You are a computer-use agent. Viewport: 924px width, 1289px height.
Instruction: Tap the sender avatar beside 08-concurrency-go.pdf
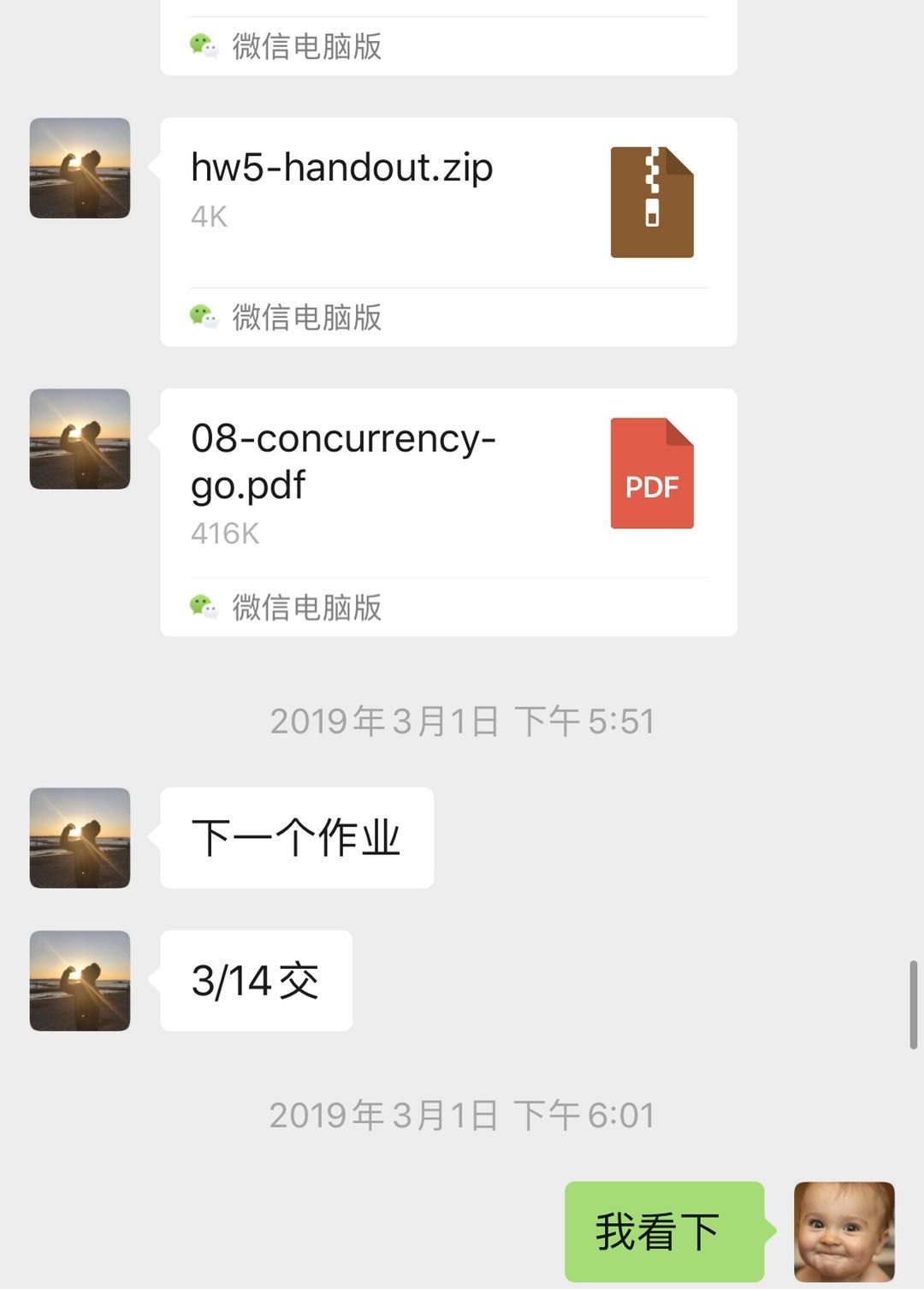(x=80, y=439)
